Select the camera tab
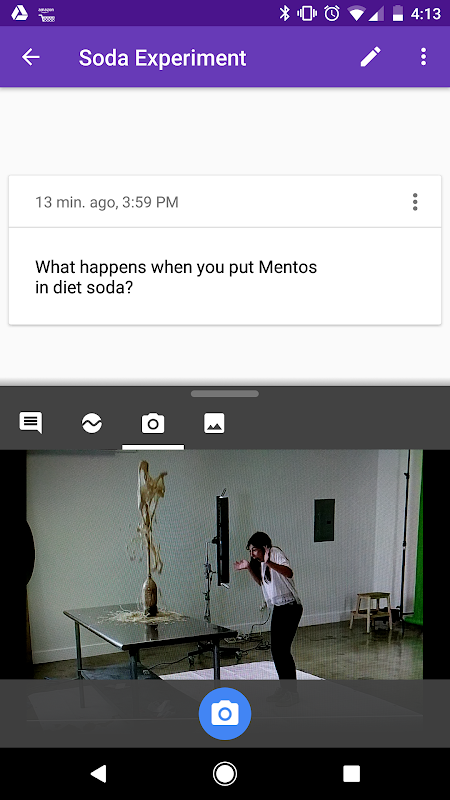Image resolution: width=450 pixels, height=800 pixels. click(153, 423)
